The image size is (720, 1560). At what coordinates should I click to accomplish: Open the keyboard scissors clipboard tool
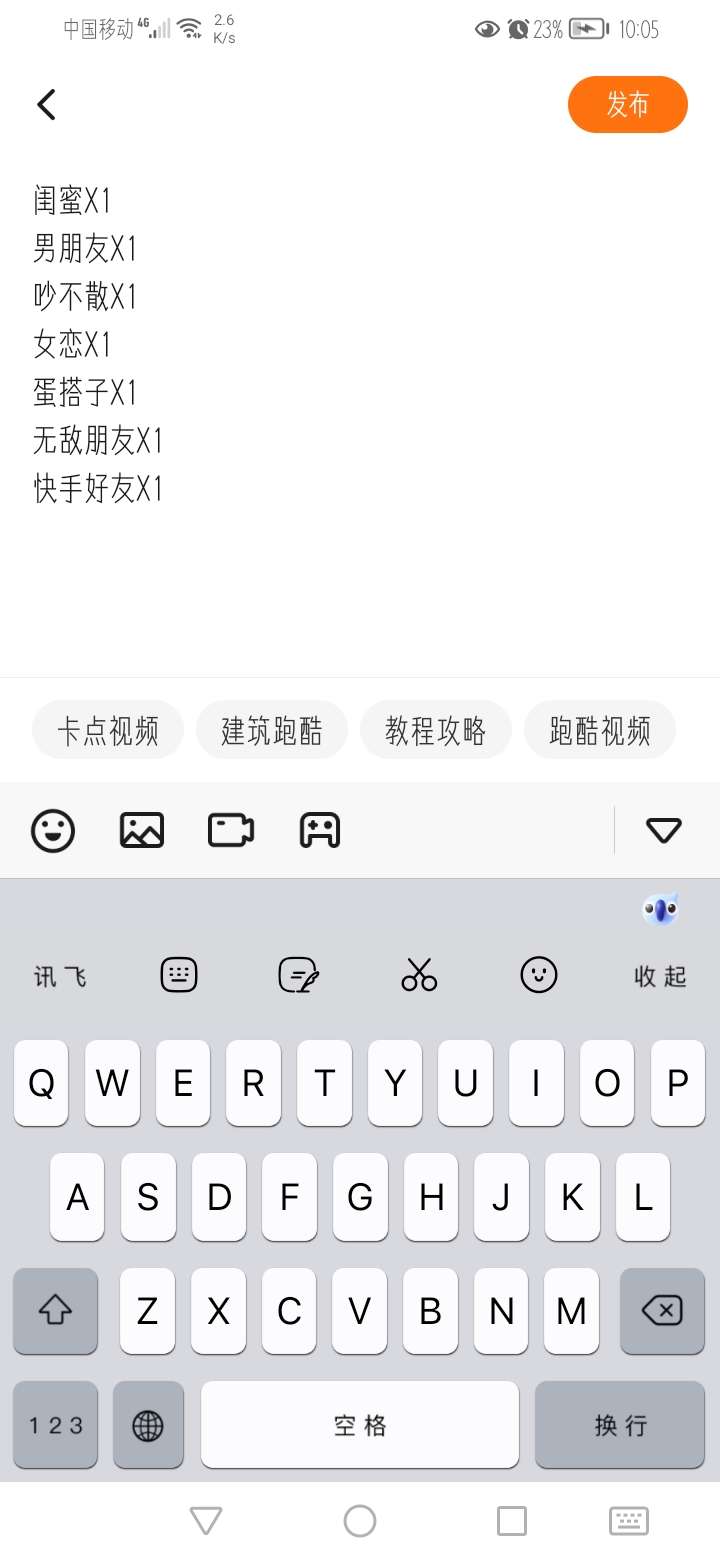pyautogui.click(x=419, y=974)
